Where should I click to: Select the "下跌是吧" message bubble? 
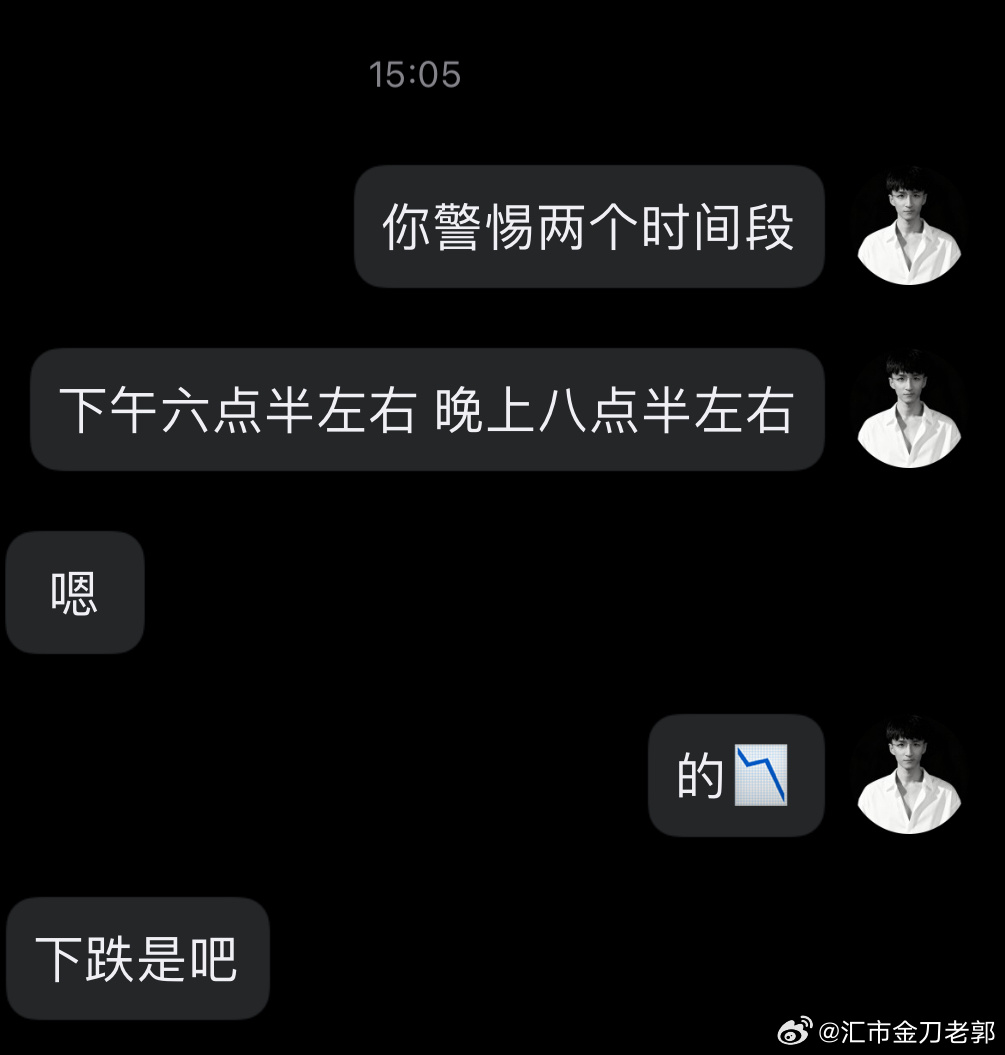click(138, 957)
